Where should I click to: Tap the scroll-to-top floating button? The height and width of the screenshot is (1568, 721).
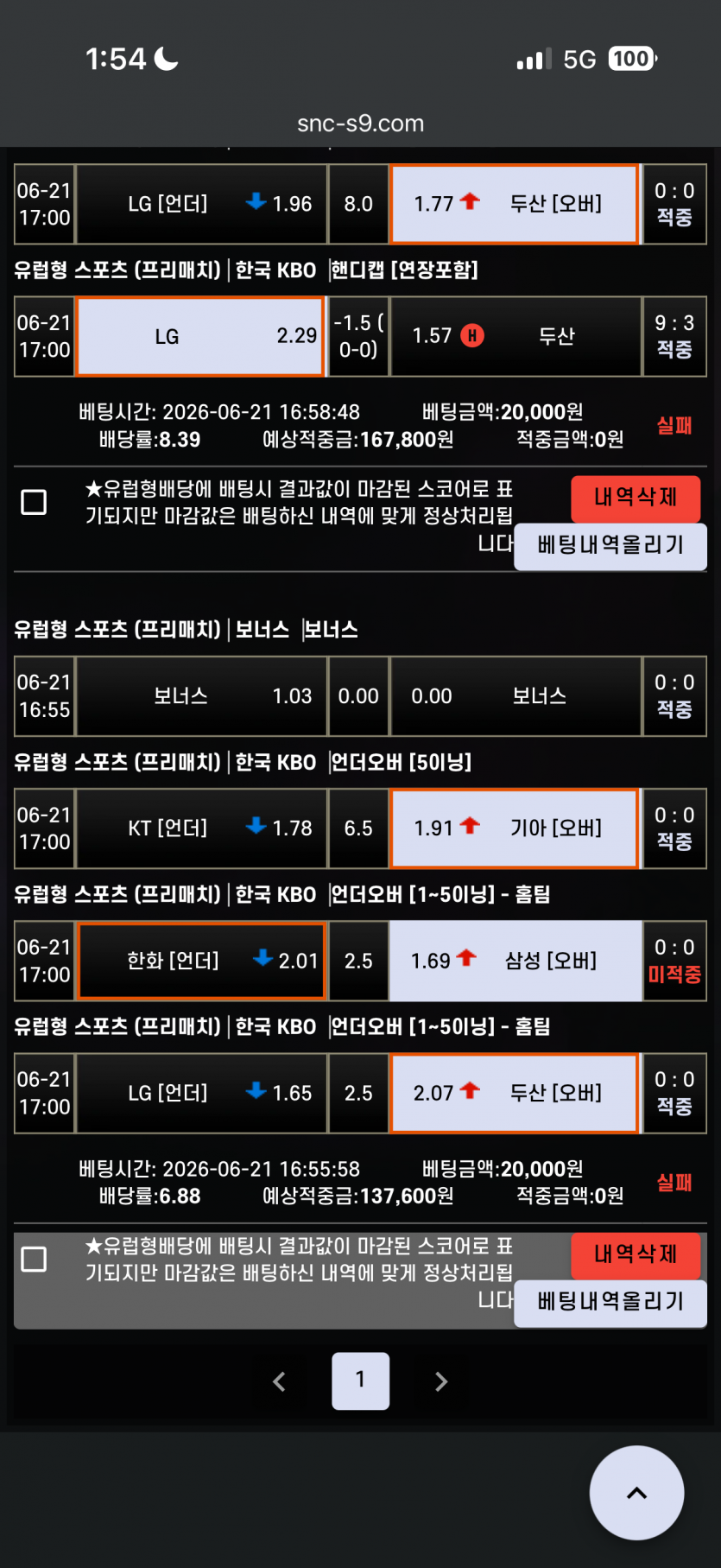tap(636, 1493)
